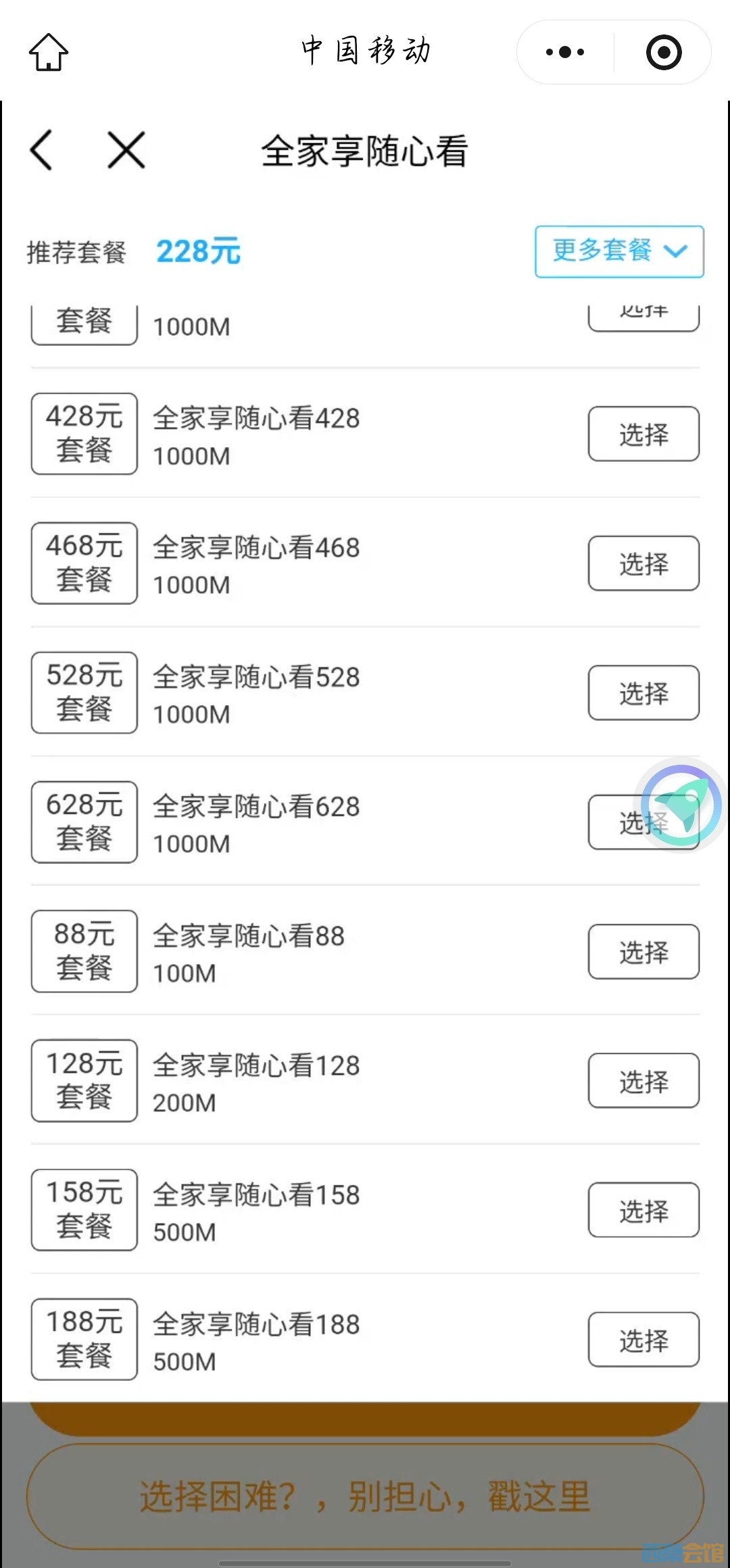Close the 全家享随心看 page

pos(126,150)
